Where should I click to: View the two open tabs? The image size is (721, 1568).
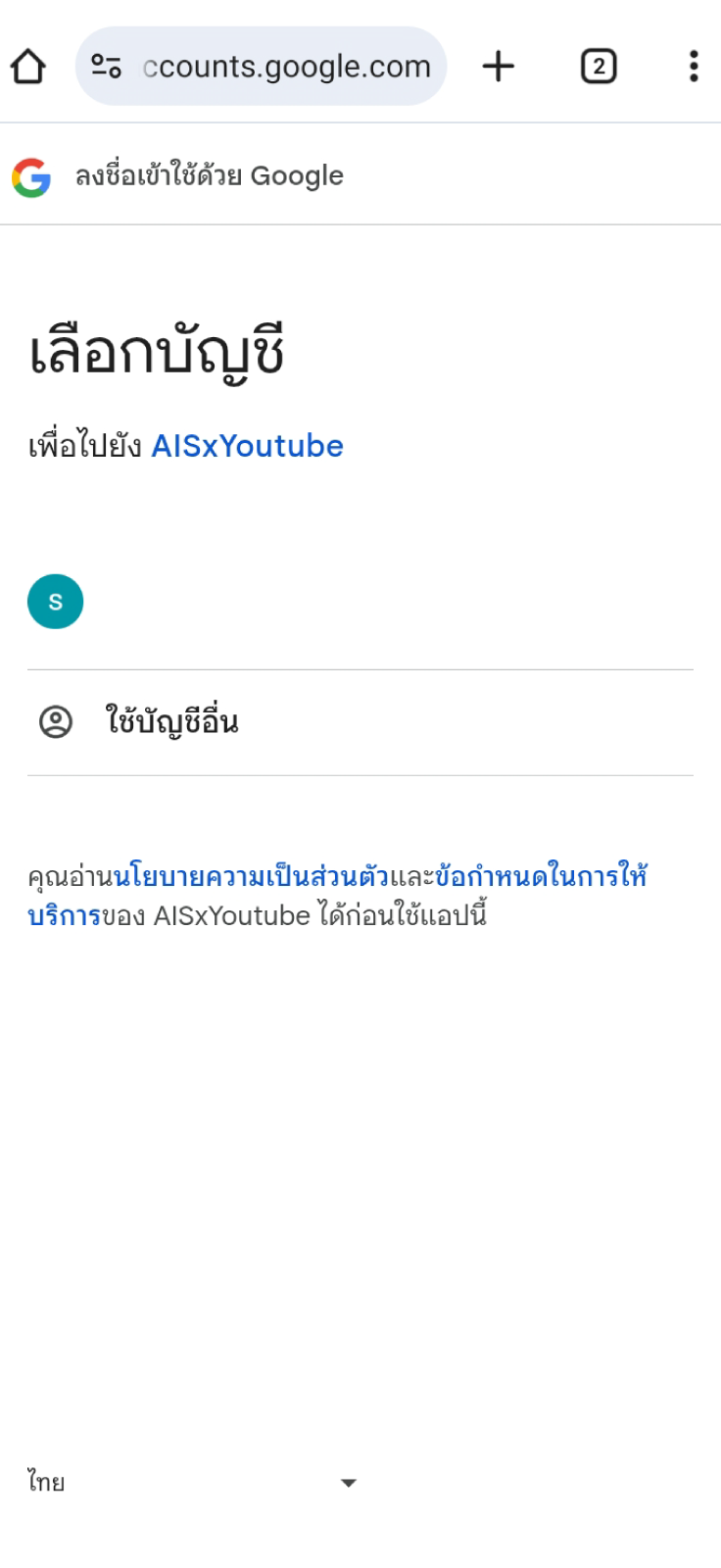(599, 66)
